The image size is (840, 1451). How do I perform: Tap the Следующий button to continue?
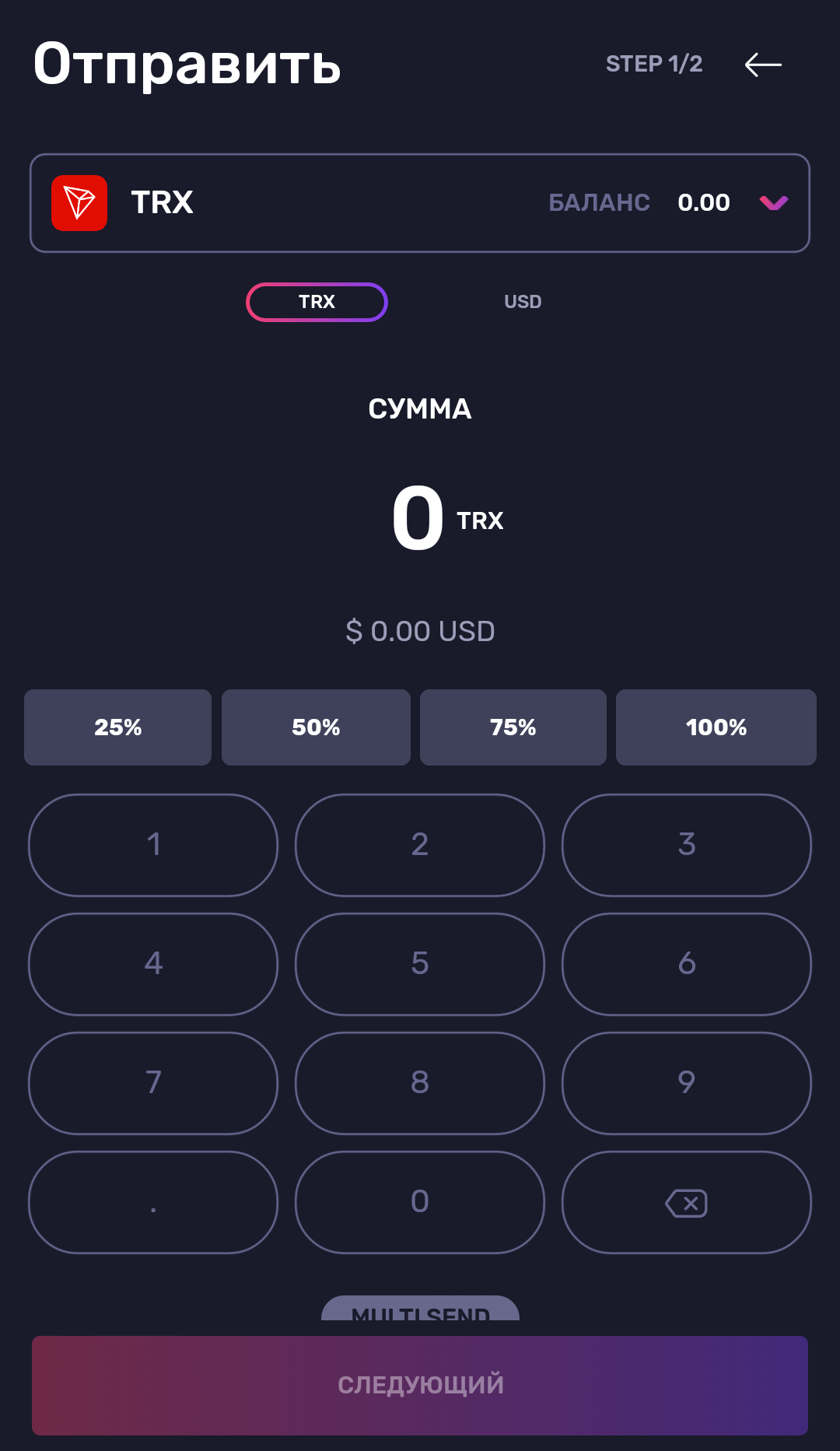(x=420, y=1386)
